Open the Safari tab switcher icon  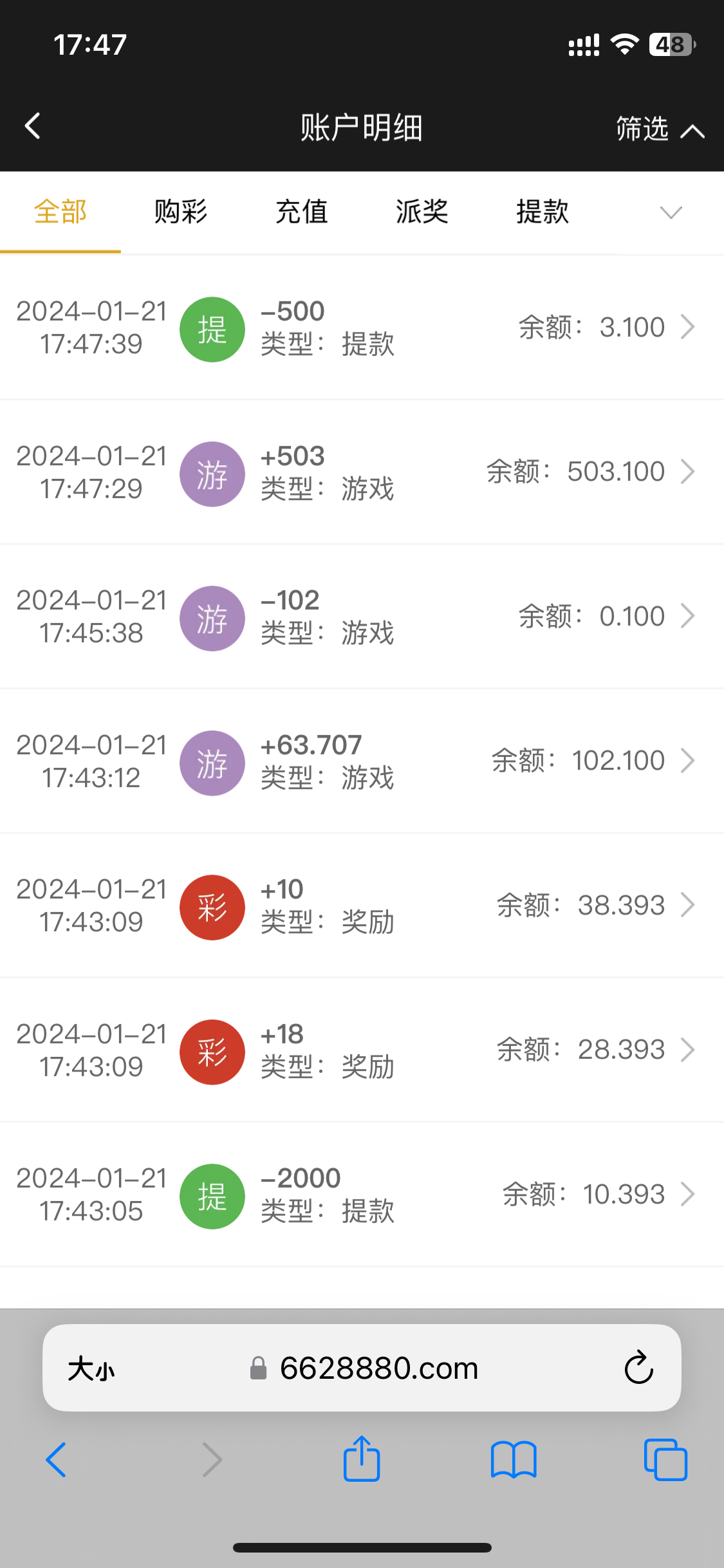click(x=665, y=1459)
